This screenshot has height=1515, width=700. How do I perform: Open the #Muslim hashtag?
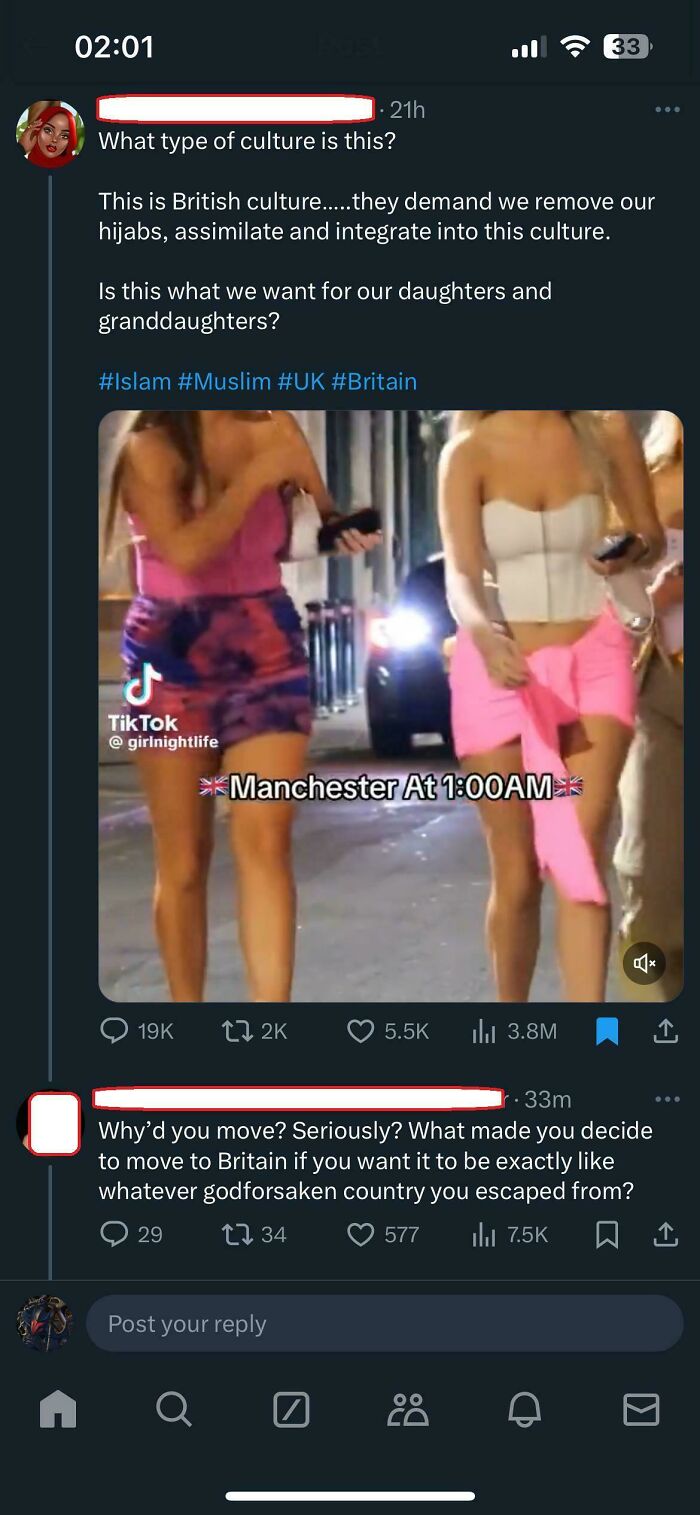[x=224, y=381]
